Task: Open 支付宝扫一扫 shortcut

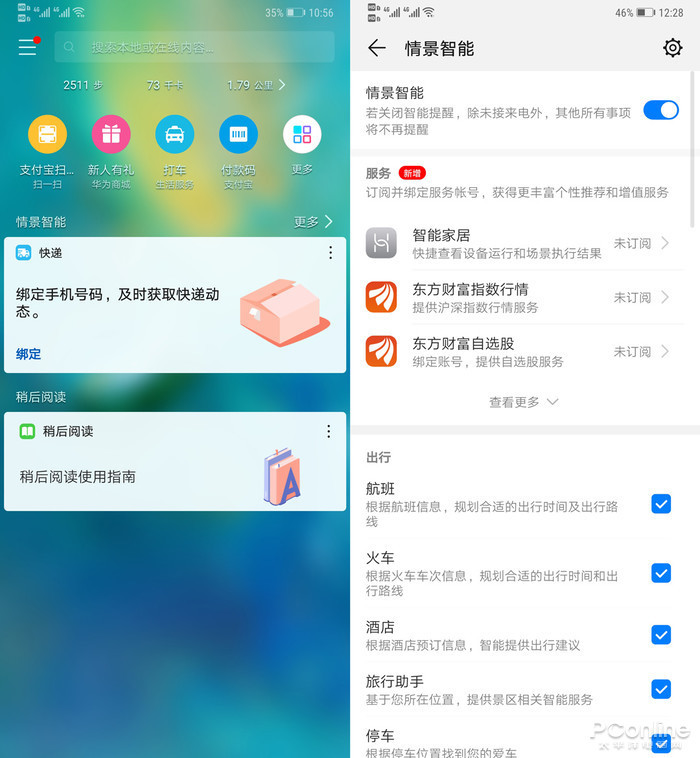Action: tap(47, 135)
